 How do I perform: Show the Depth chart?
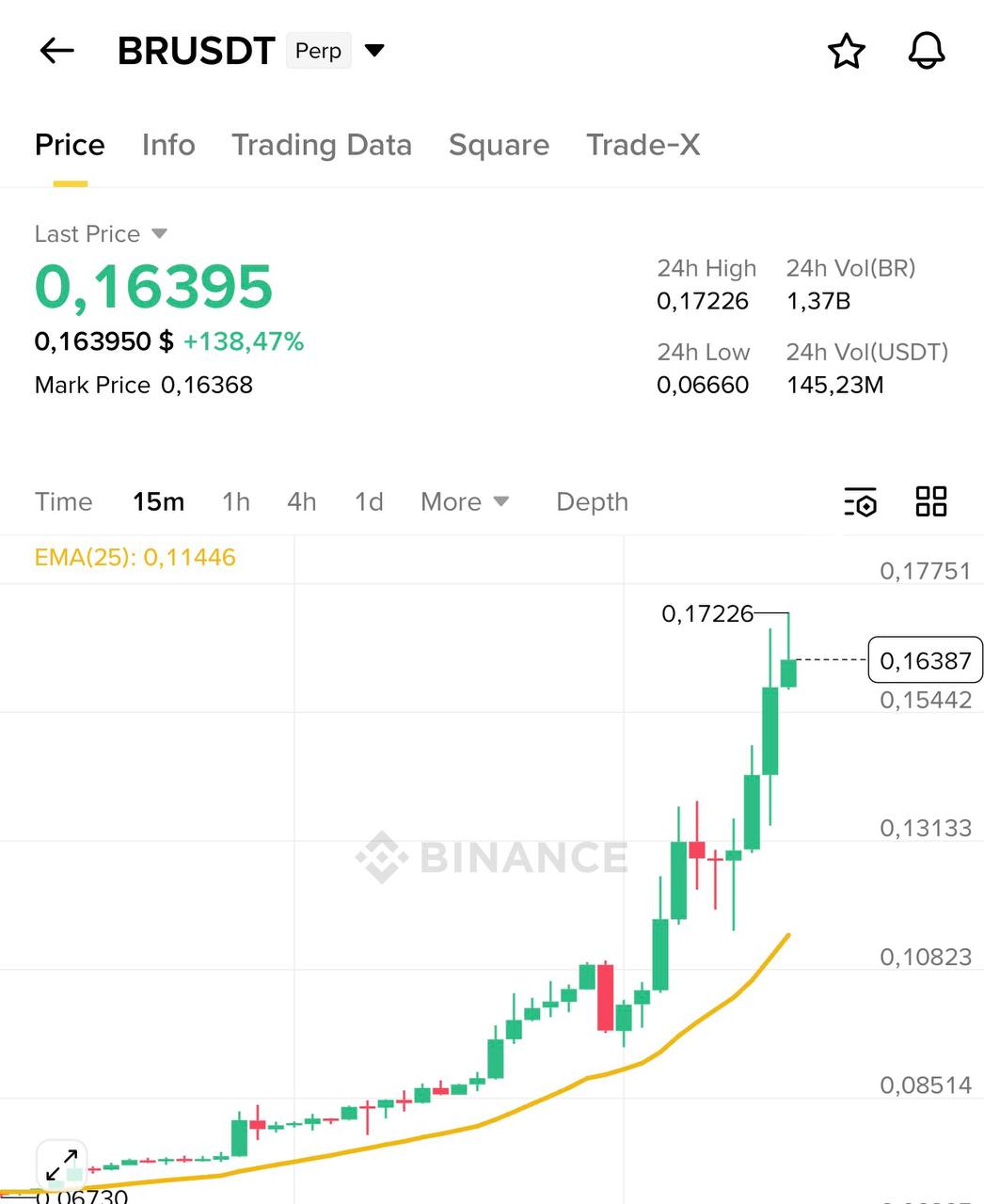(x=592, y=502)
